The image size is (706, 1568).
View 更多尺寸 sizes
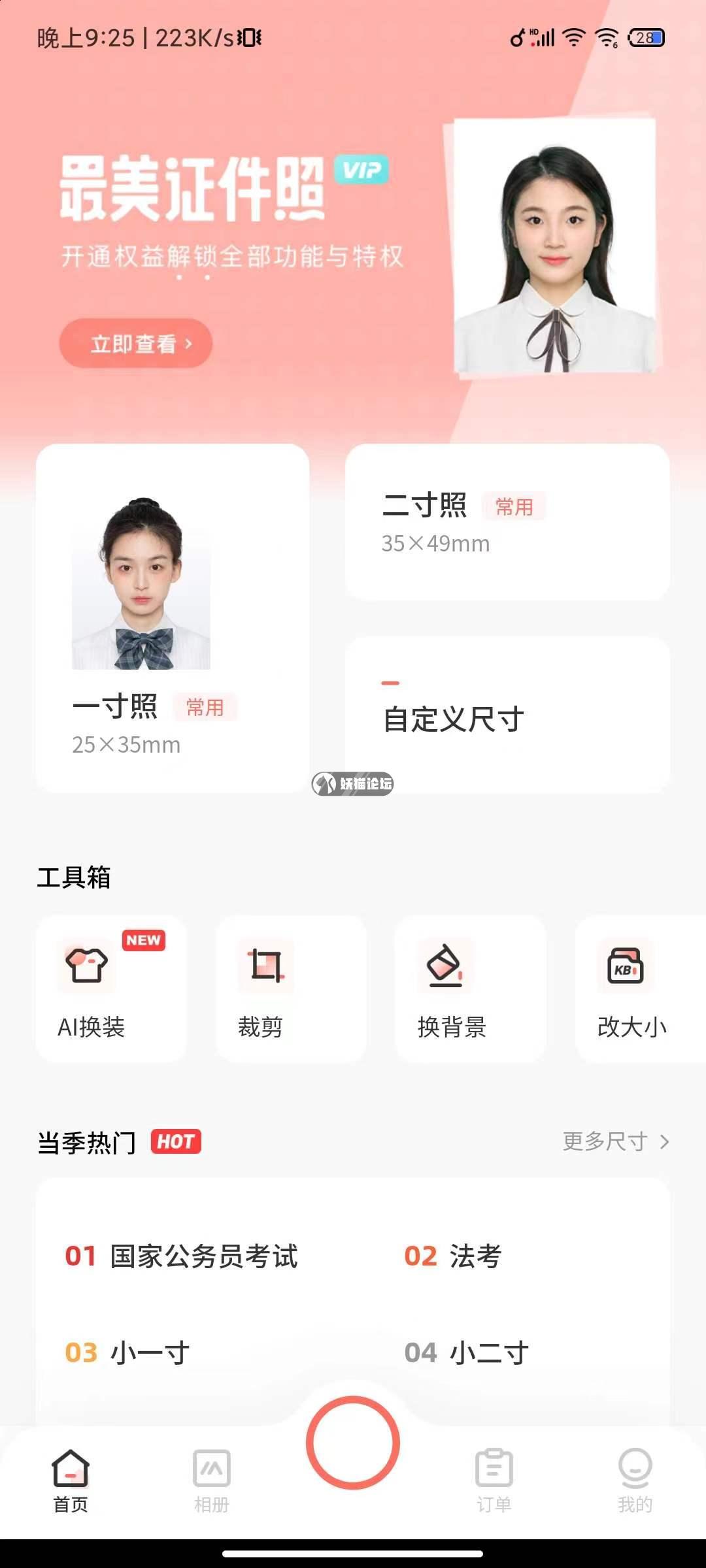coord(615,1141)
